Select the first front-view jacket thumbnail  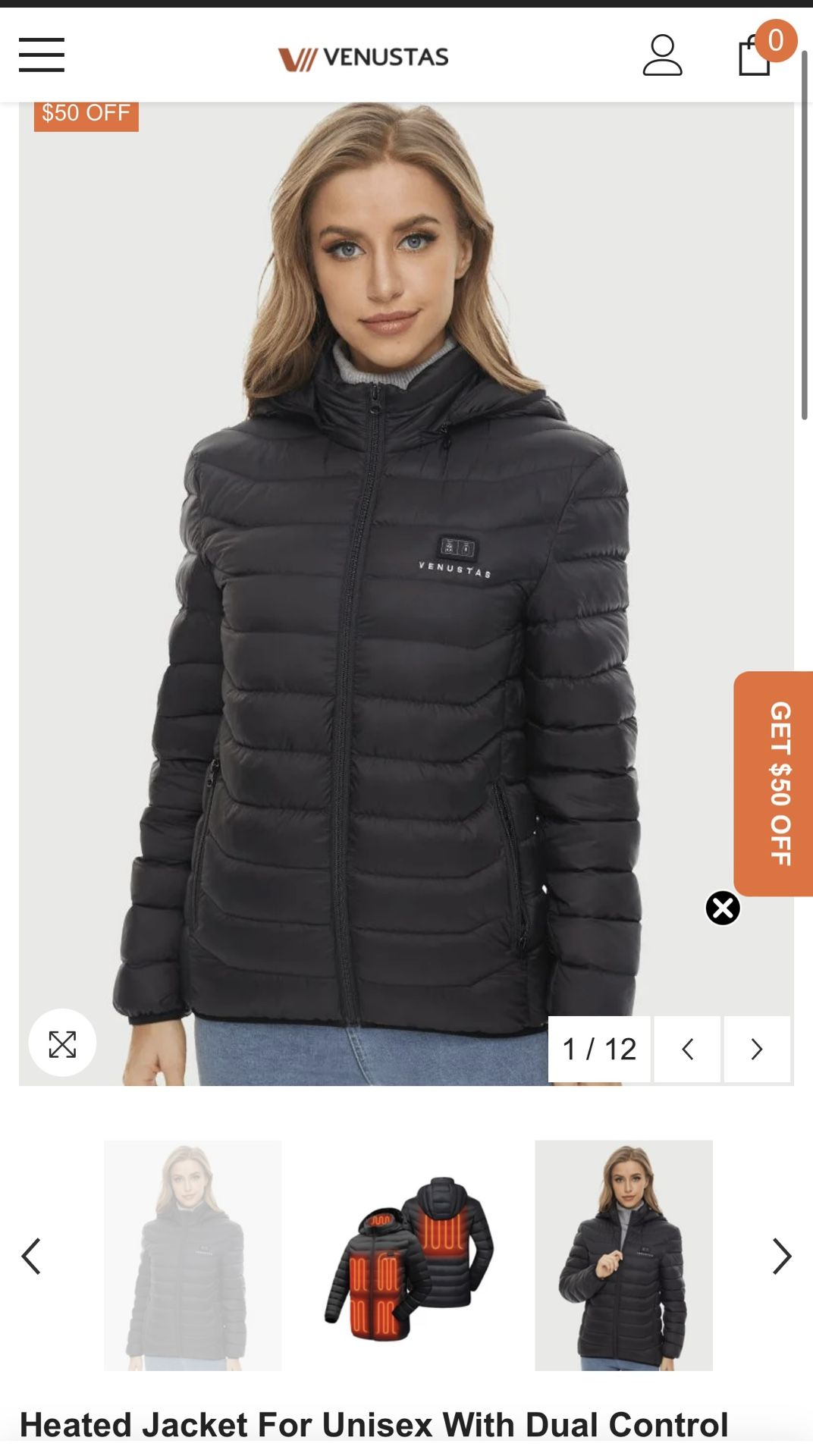point(193,1256)
